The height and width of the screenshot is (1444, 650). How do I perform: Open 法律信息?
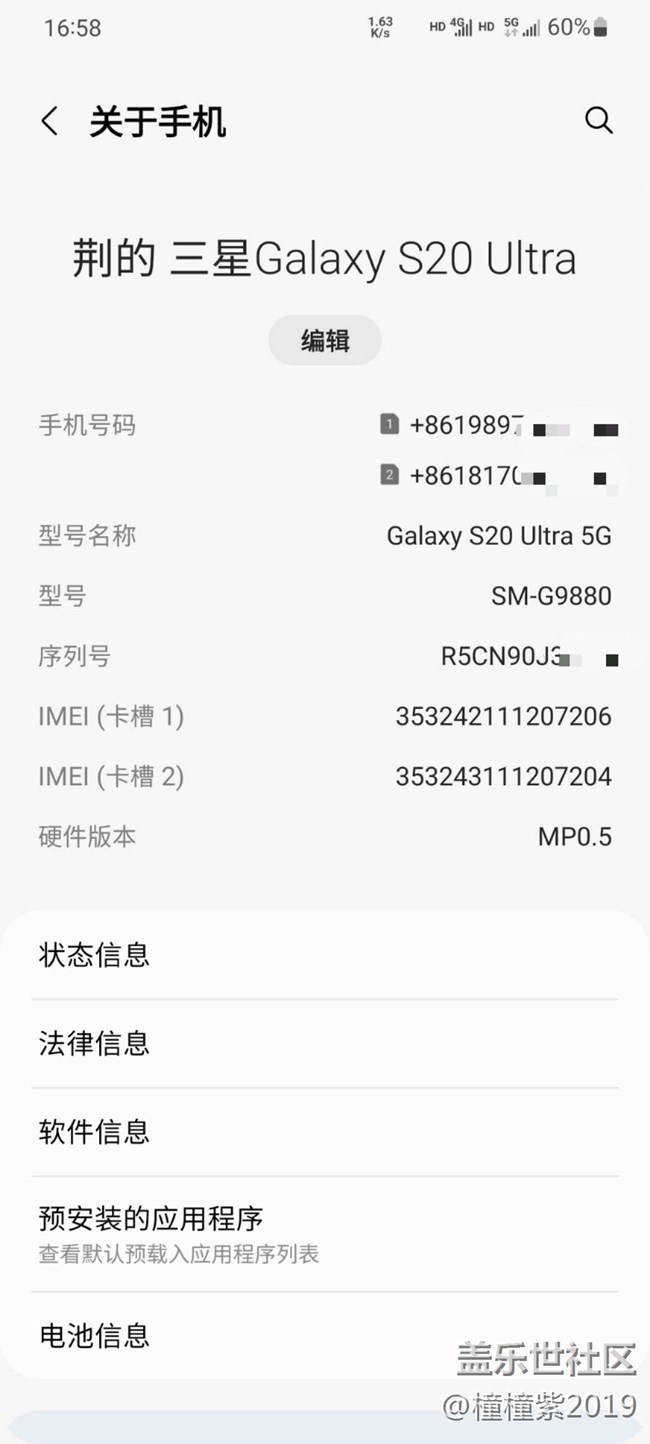[x=325, y=1044]
